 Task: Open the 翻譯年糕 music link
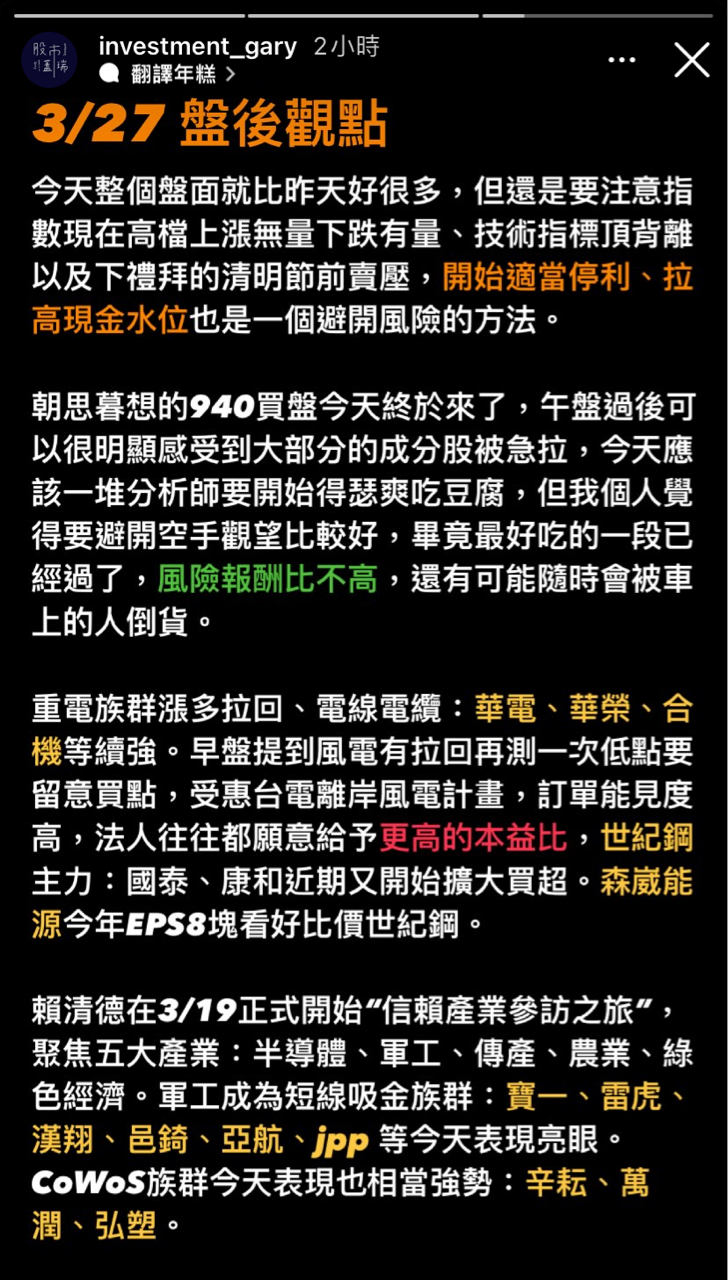(168, 74)
